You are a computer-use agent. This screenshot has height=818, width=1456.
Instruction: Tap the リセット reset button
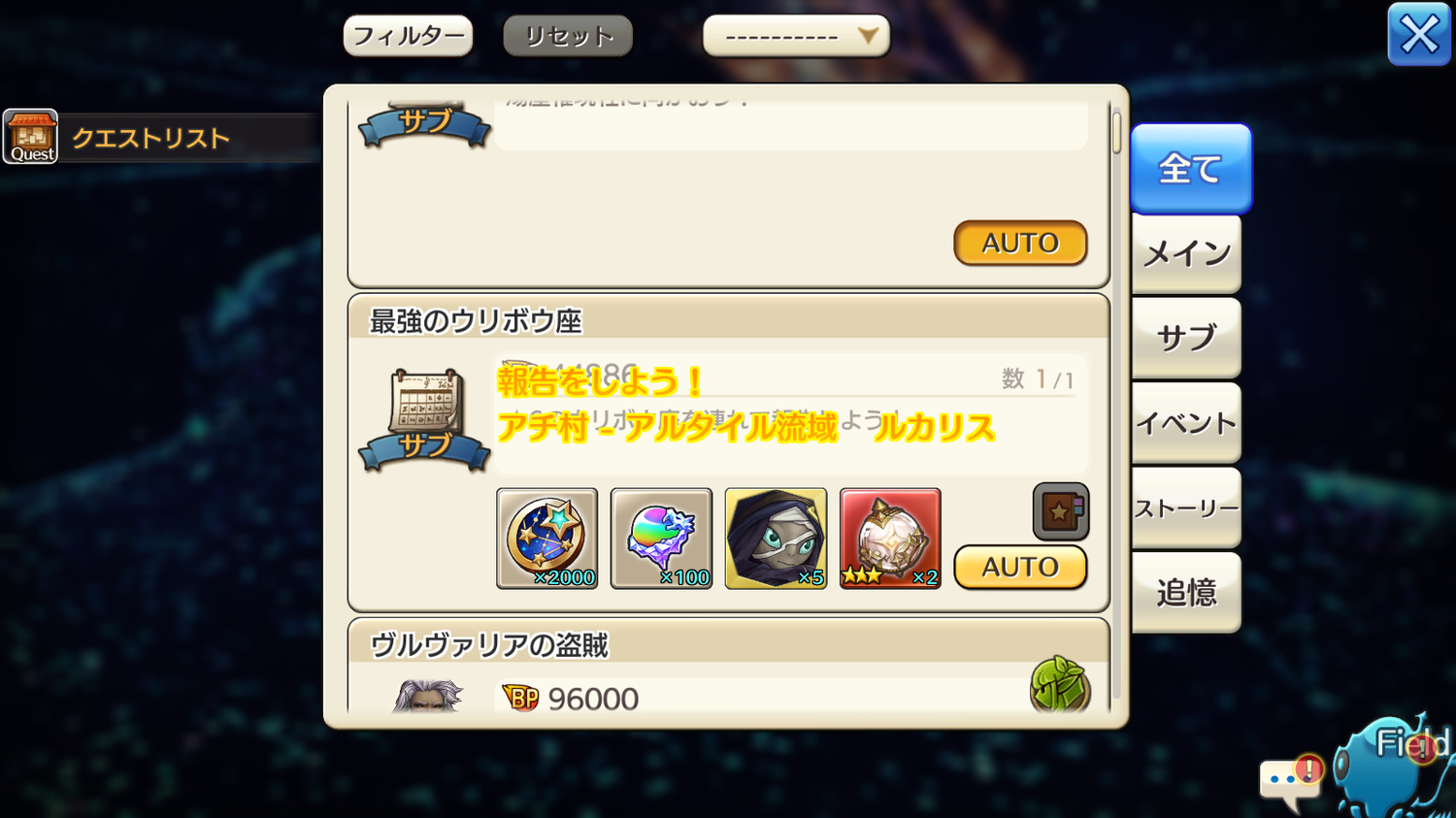click(x=568, y=37)
